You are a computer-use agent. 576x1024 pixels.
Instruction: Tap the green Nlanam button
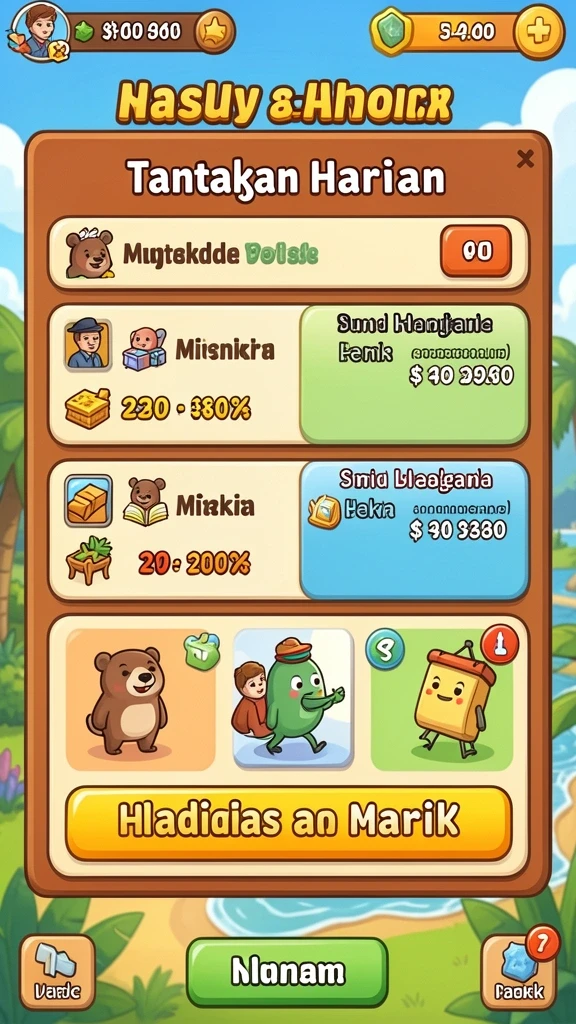[x=287, y=972]
